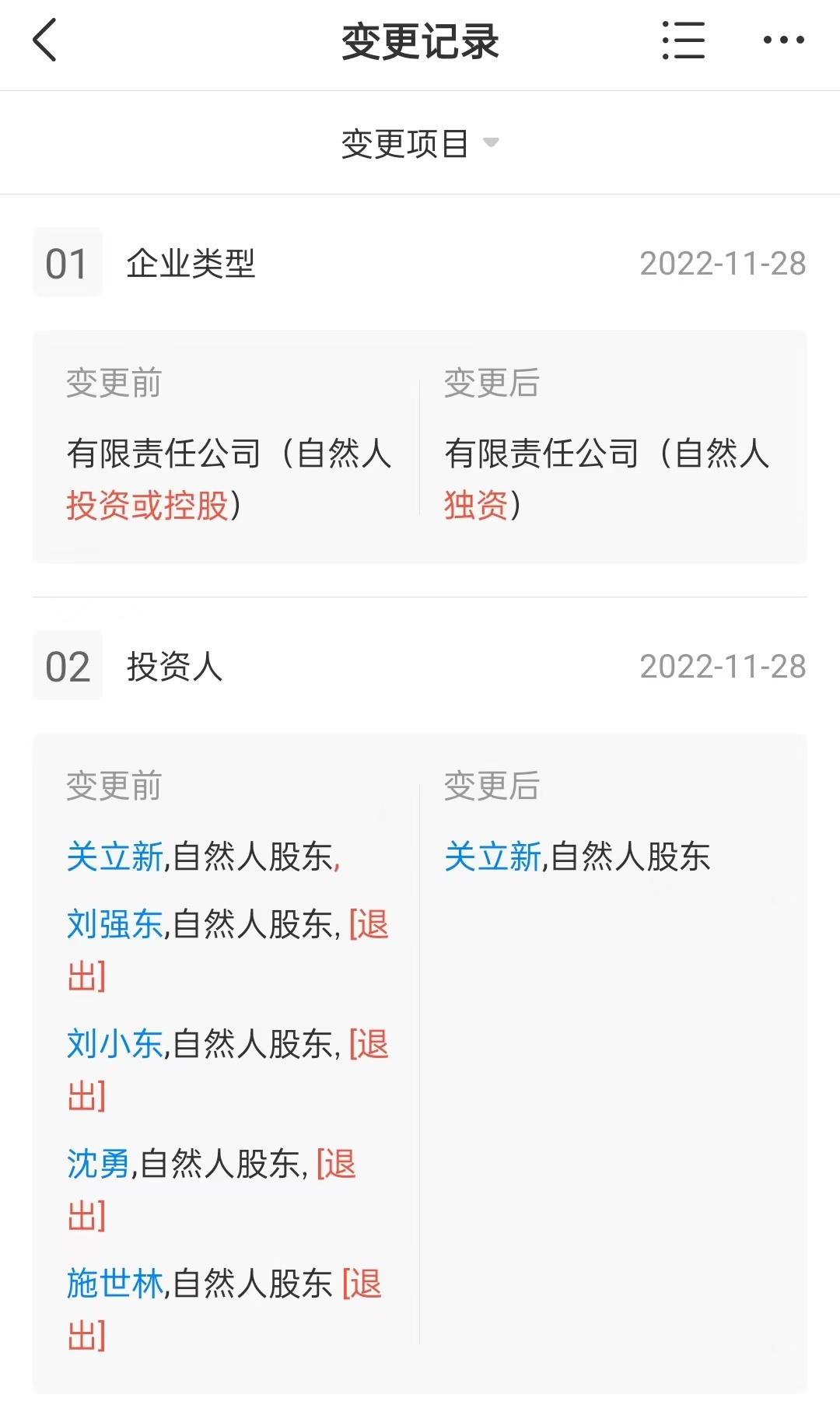The image size is (840, 1426).
Task: Go back from 变更记录 page
Action: [x=45, y=40]
